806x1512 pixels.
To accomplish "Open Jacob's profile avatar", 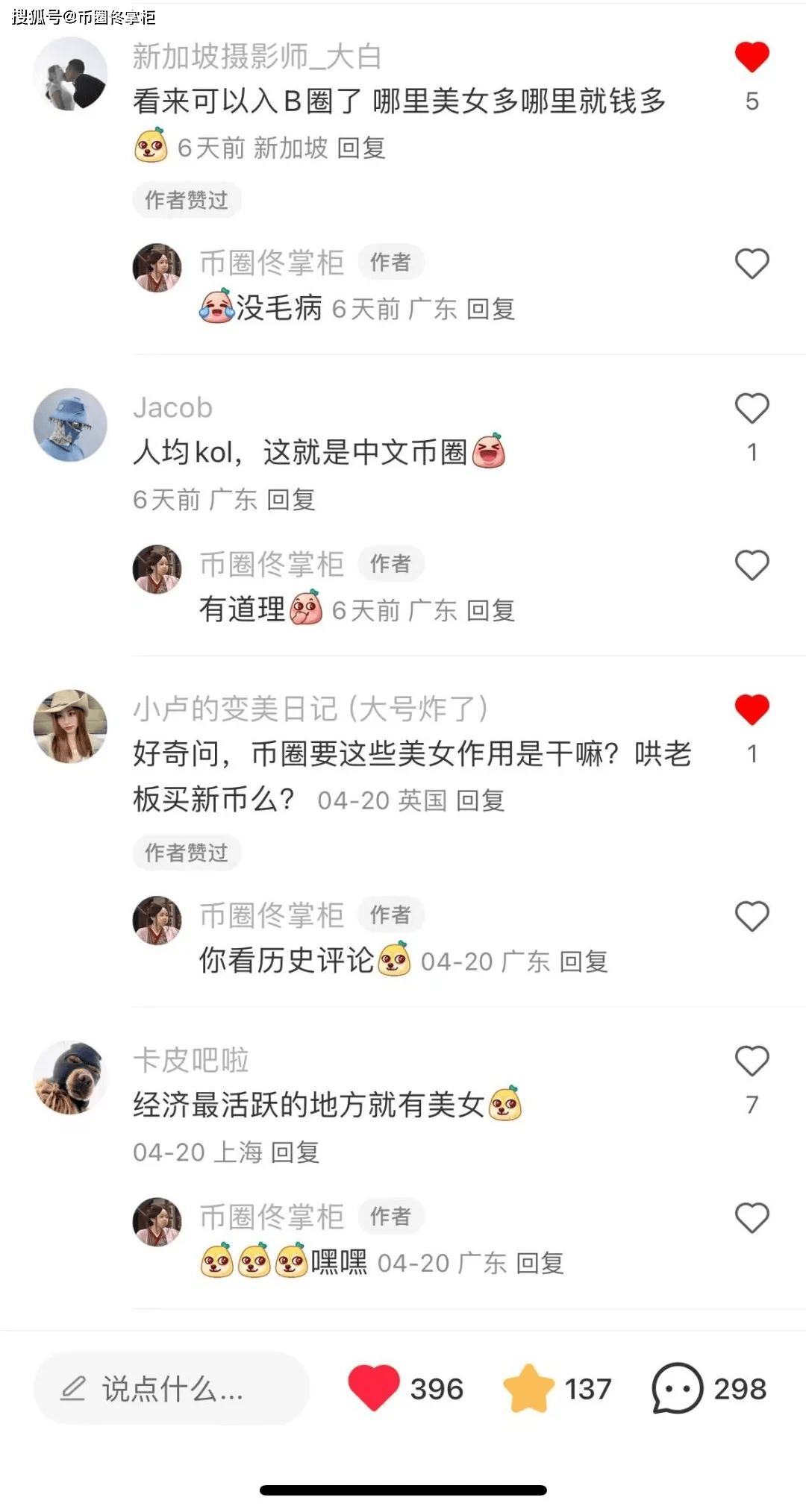I will click(70, 424).
